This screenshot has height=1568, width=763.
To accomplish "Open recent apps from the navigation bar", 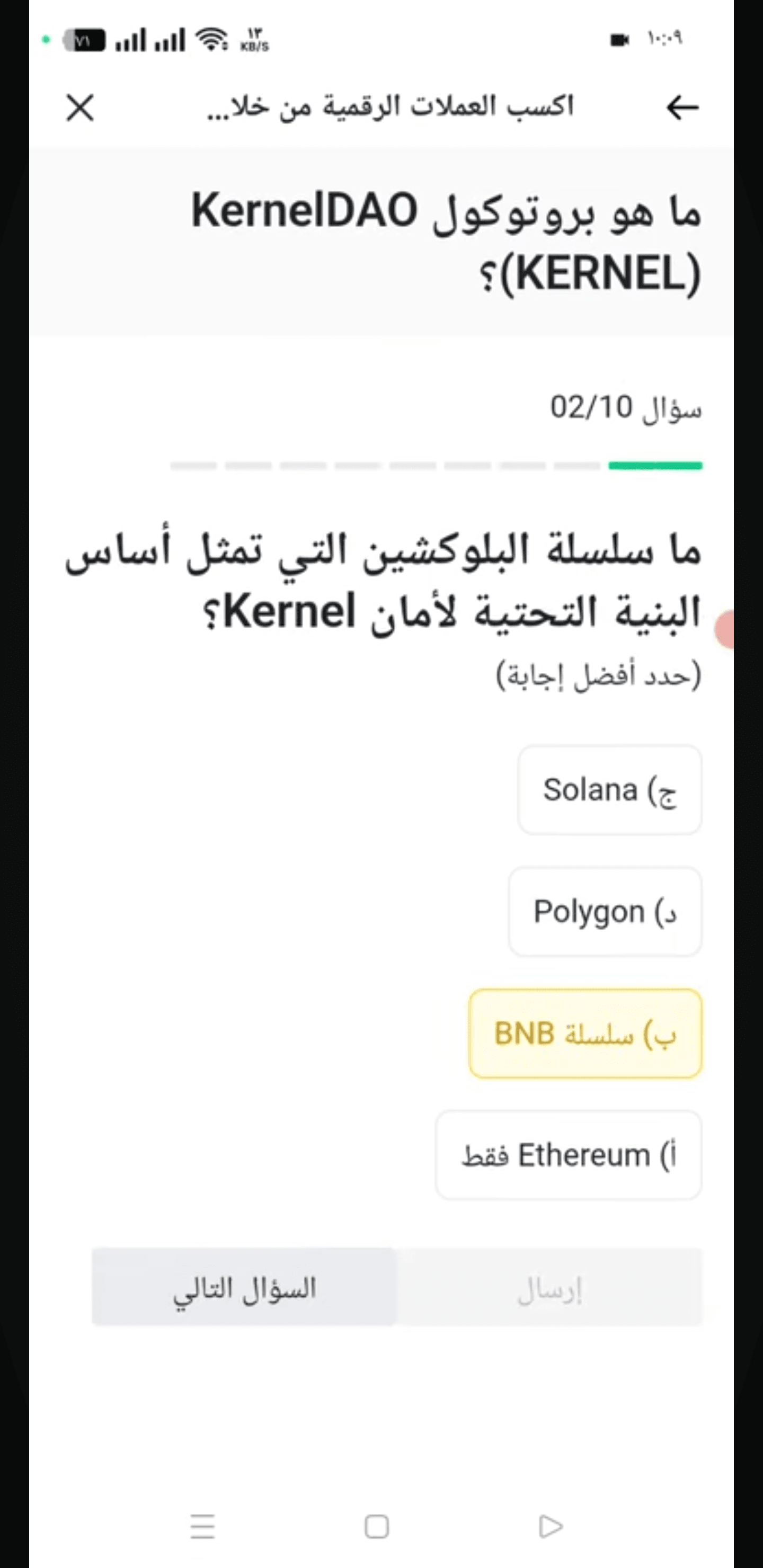I will click(x=203, y=1526).
